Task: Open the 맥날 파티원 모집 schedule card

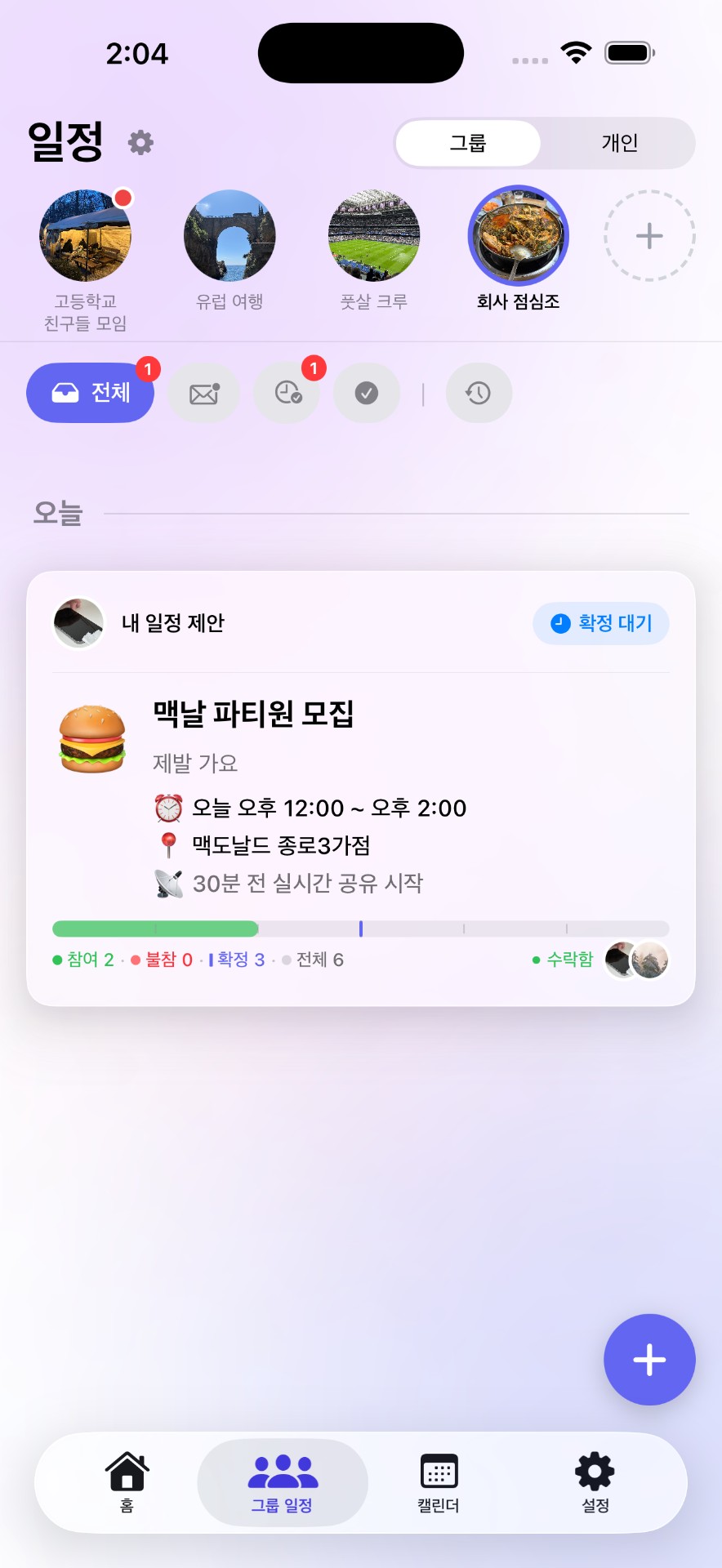Action: coord(360,787)
